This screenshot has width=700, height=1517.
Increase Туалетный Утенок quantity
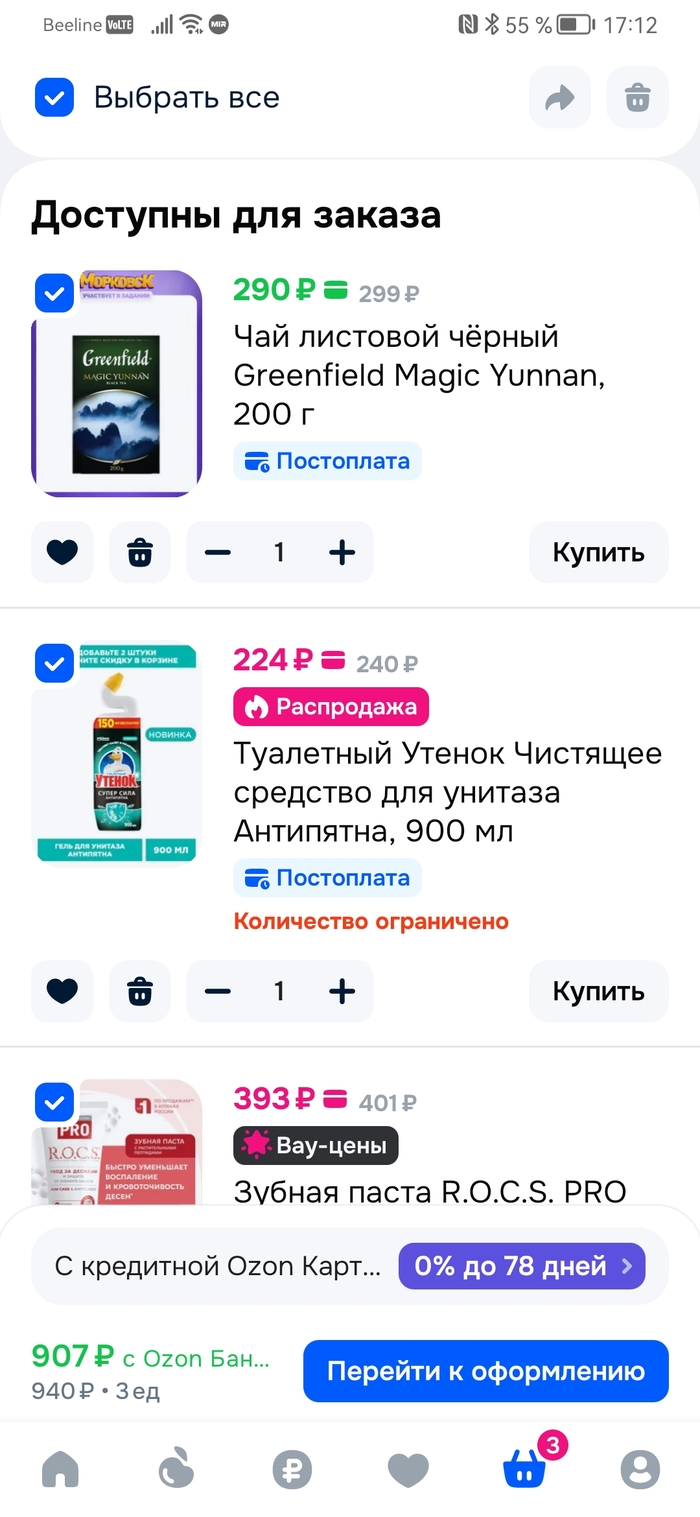coord(342,991)
